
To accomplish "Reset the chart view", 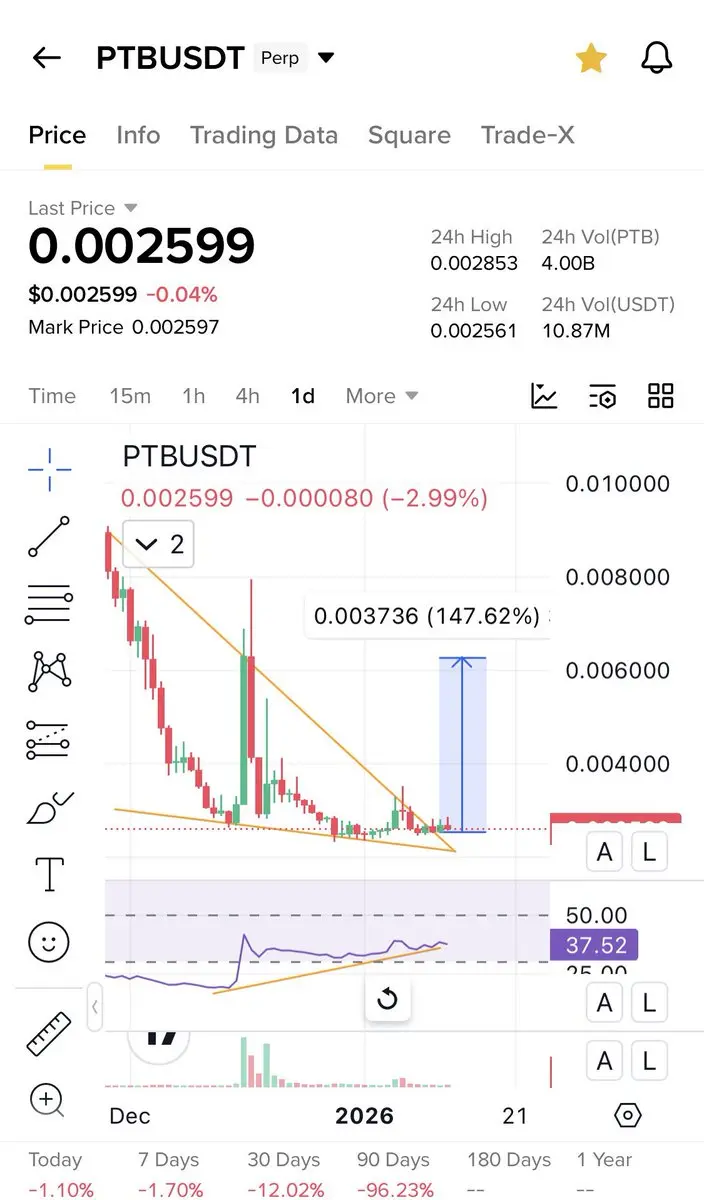I will (388, 999).
